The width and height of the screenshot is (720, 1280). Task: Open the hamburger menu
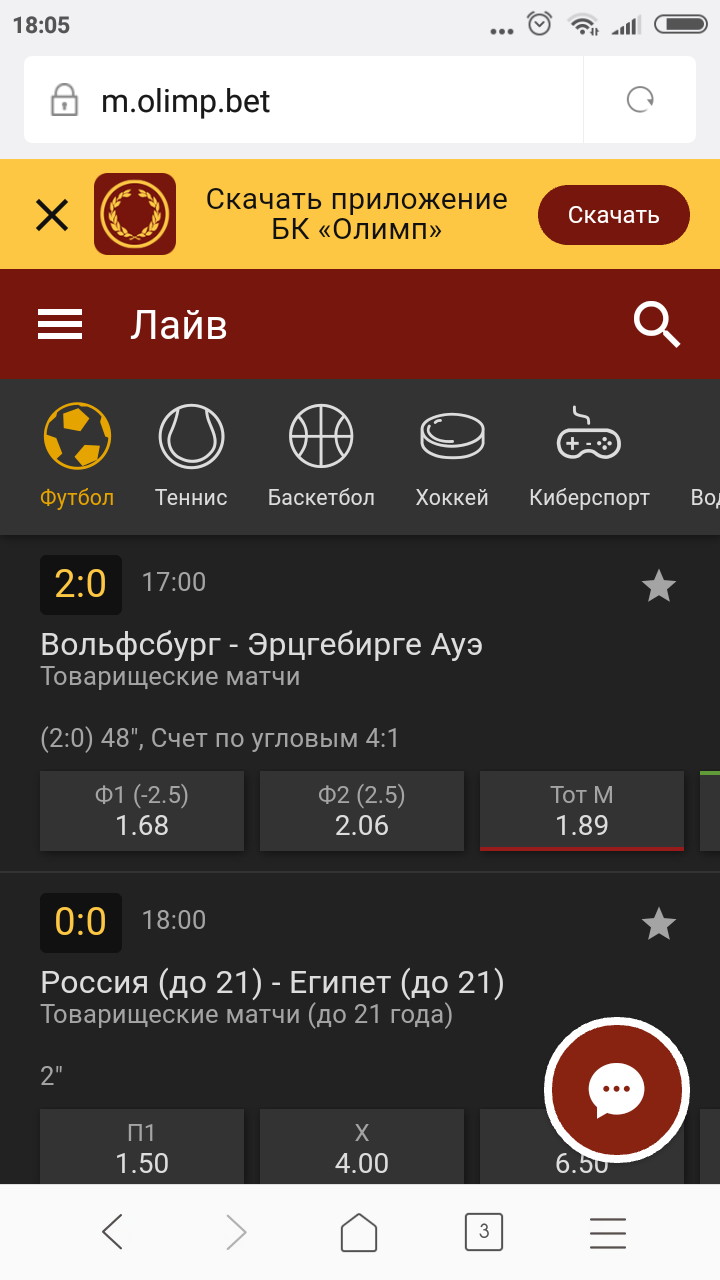pyautogui.click(x=60, y=325)
